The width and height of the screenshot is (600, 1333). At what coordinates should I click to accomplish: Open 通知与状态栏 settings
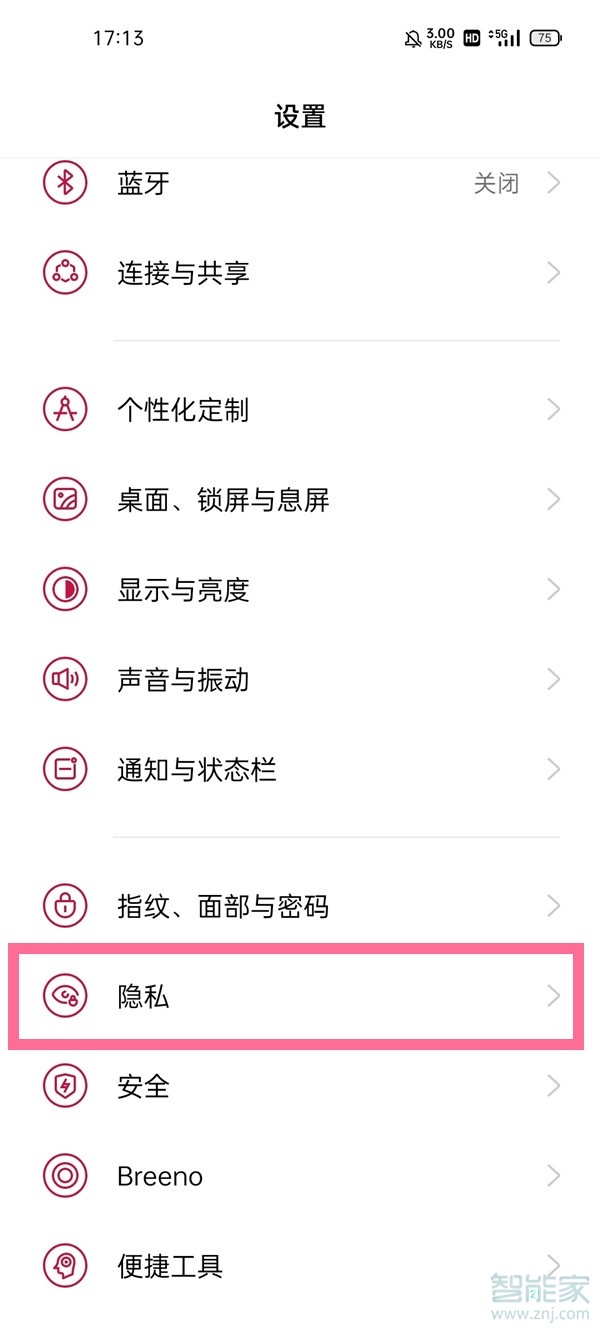point(300,770)
